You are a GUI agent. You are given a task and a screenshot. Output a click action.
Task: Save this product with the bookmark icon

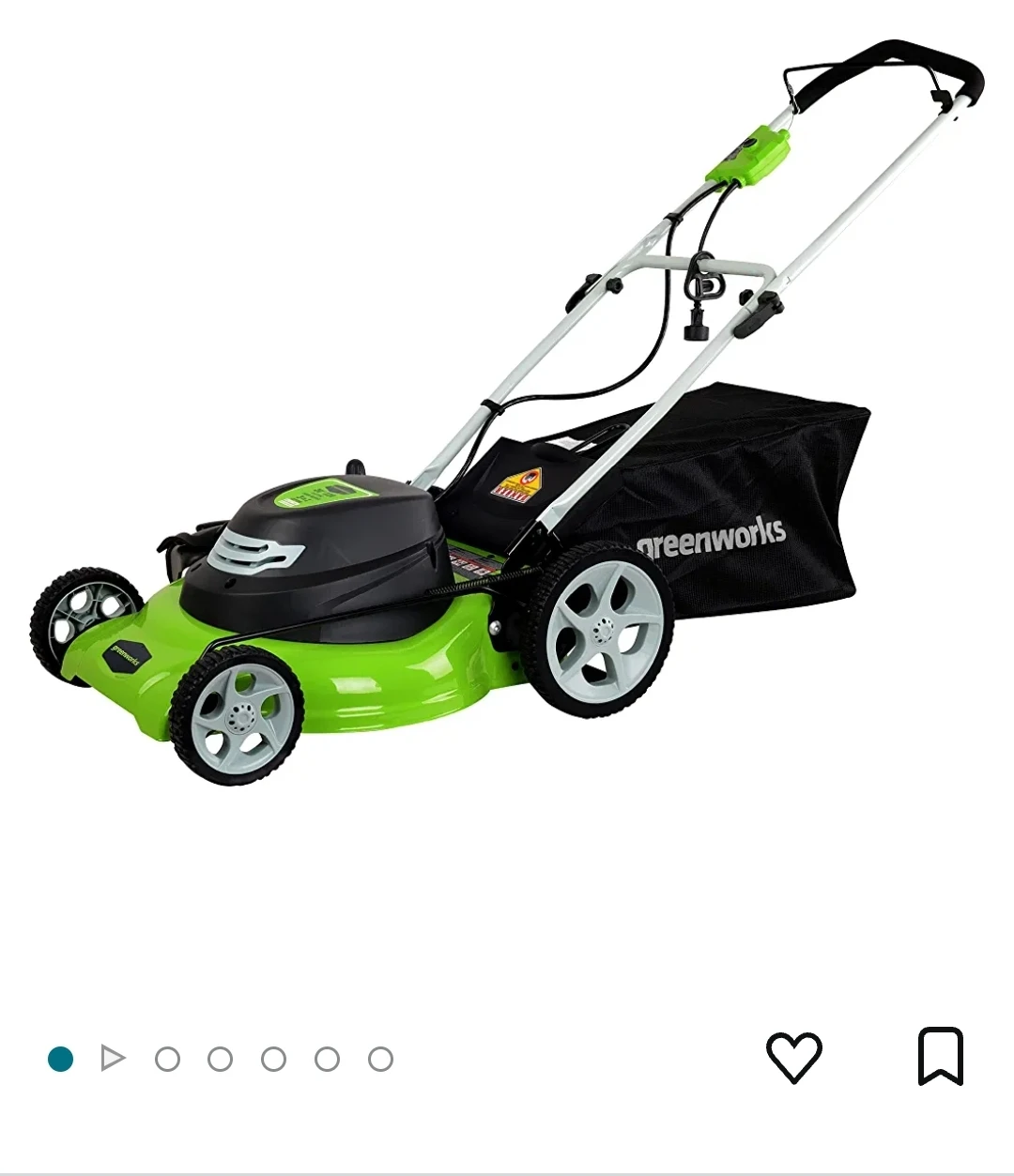[x=940, y=1057]
